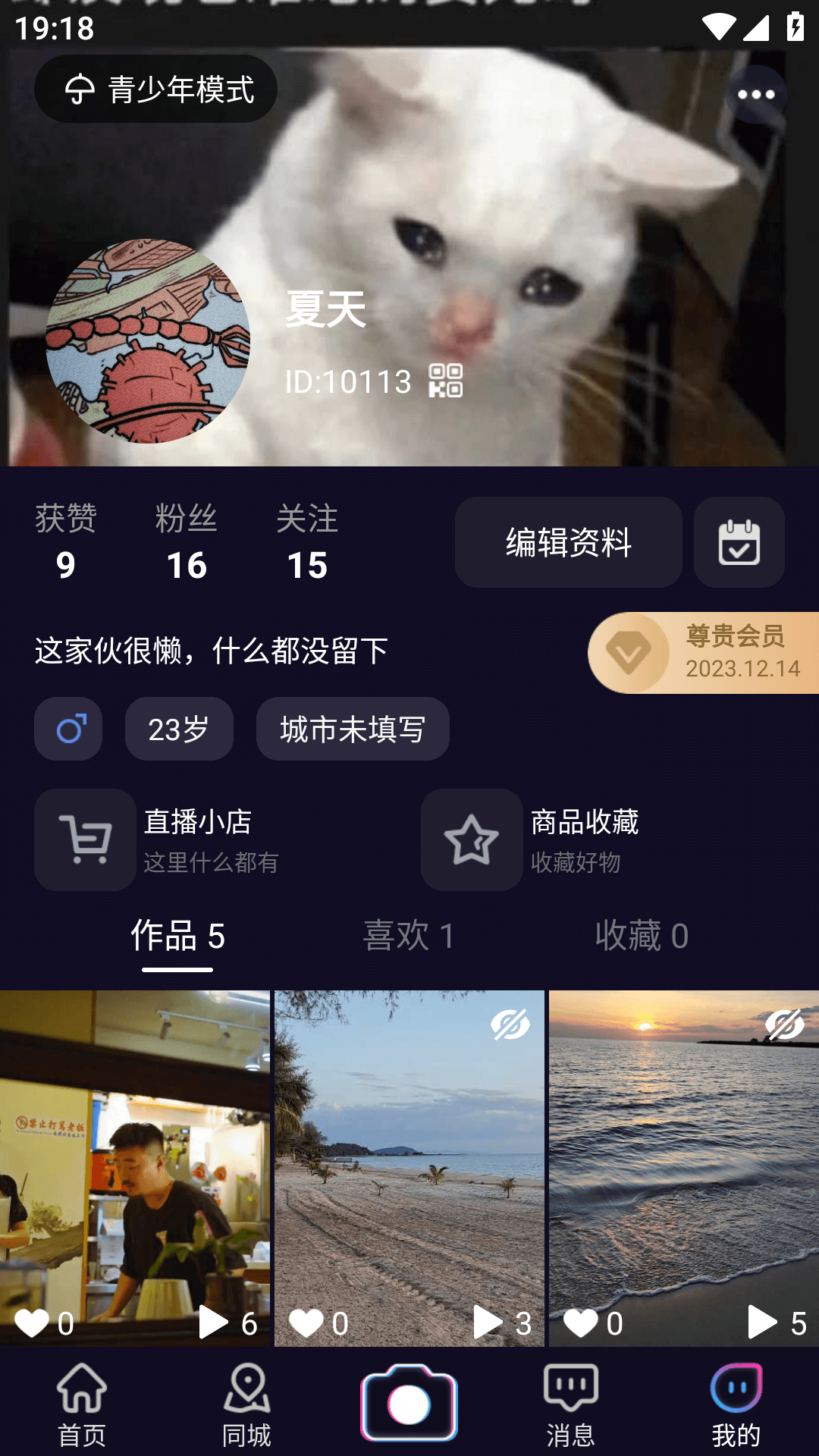Tap the 23岁 age tag
819x1456 pixels.
[179, 729]
